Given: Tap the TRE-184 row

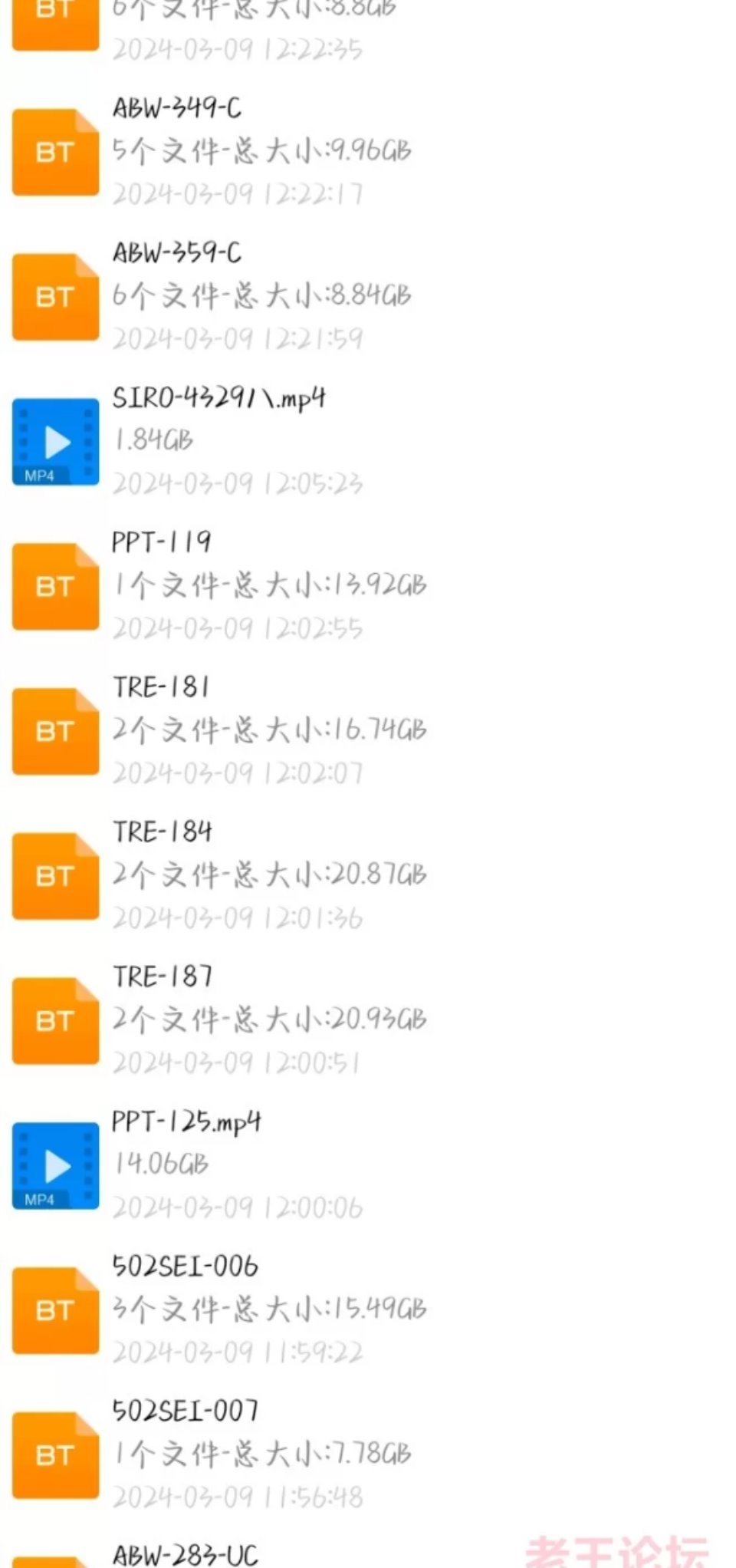Looking at the screenshot, I should click(x=368, y=875).
